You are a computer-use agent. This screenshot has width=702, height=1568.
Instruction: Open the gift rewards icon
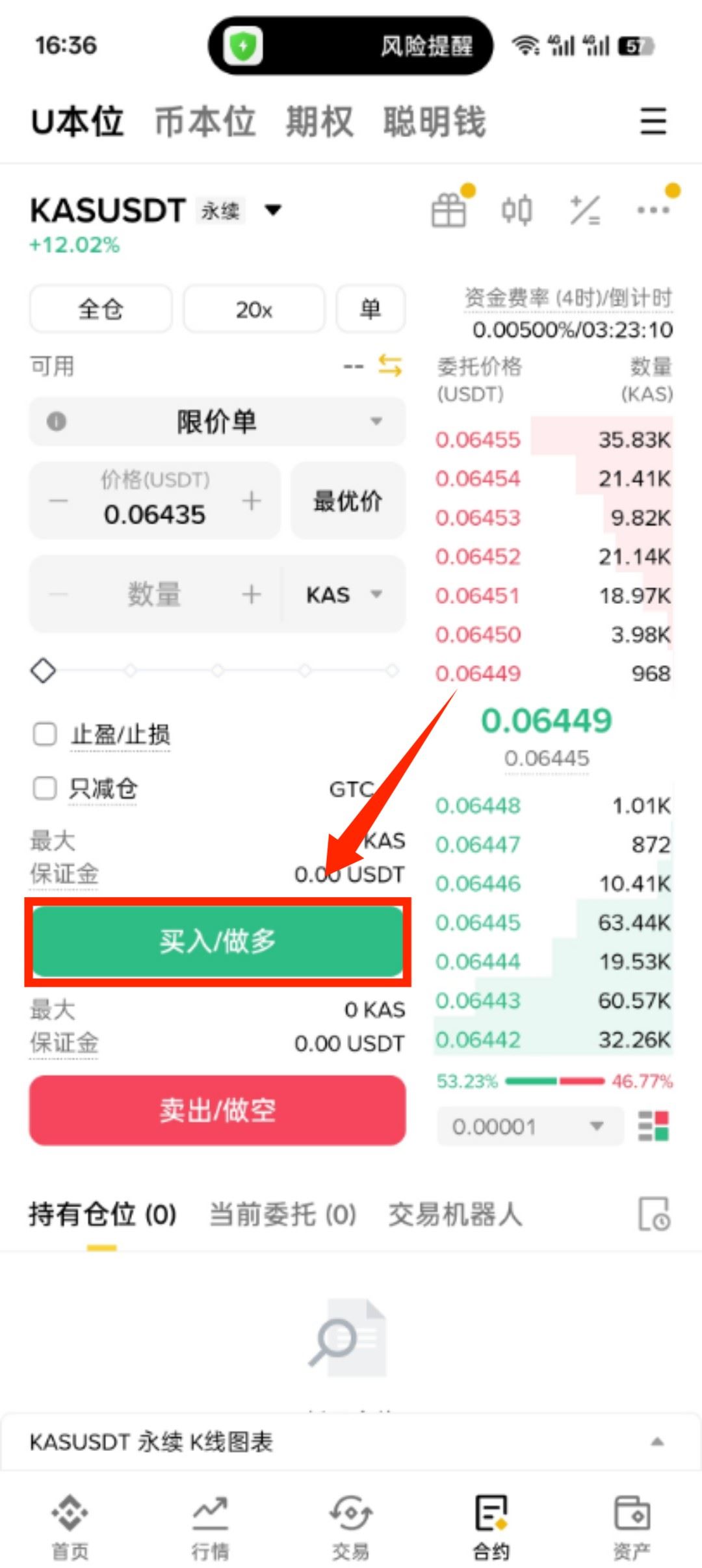pyautogui.click(x=449, y=211)
